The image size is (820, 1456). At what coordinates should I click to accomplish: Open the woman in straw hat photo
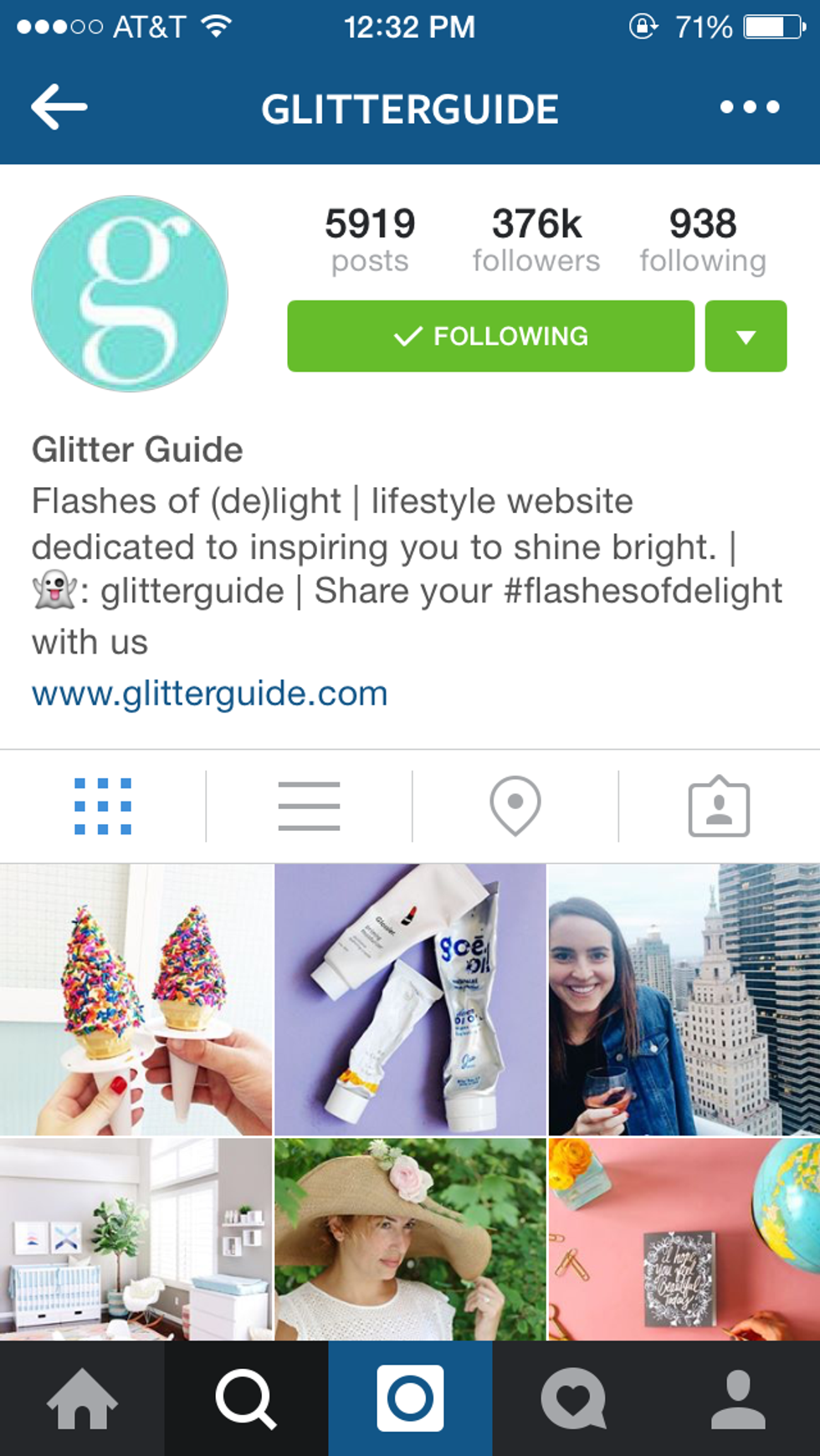tap(410, 1238)
